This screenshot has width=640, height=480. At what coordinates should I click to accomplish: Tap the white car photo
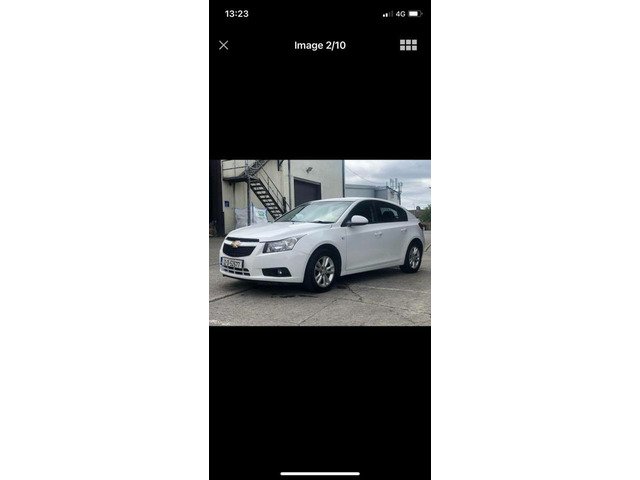click(320, 242)
